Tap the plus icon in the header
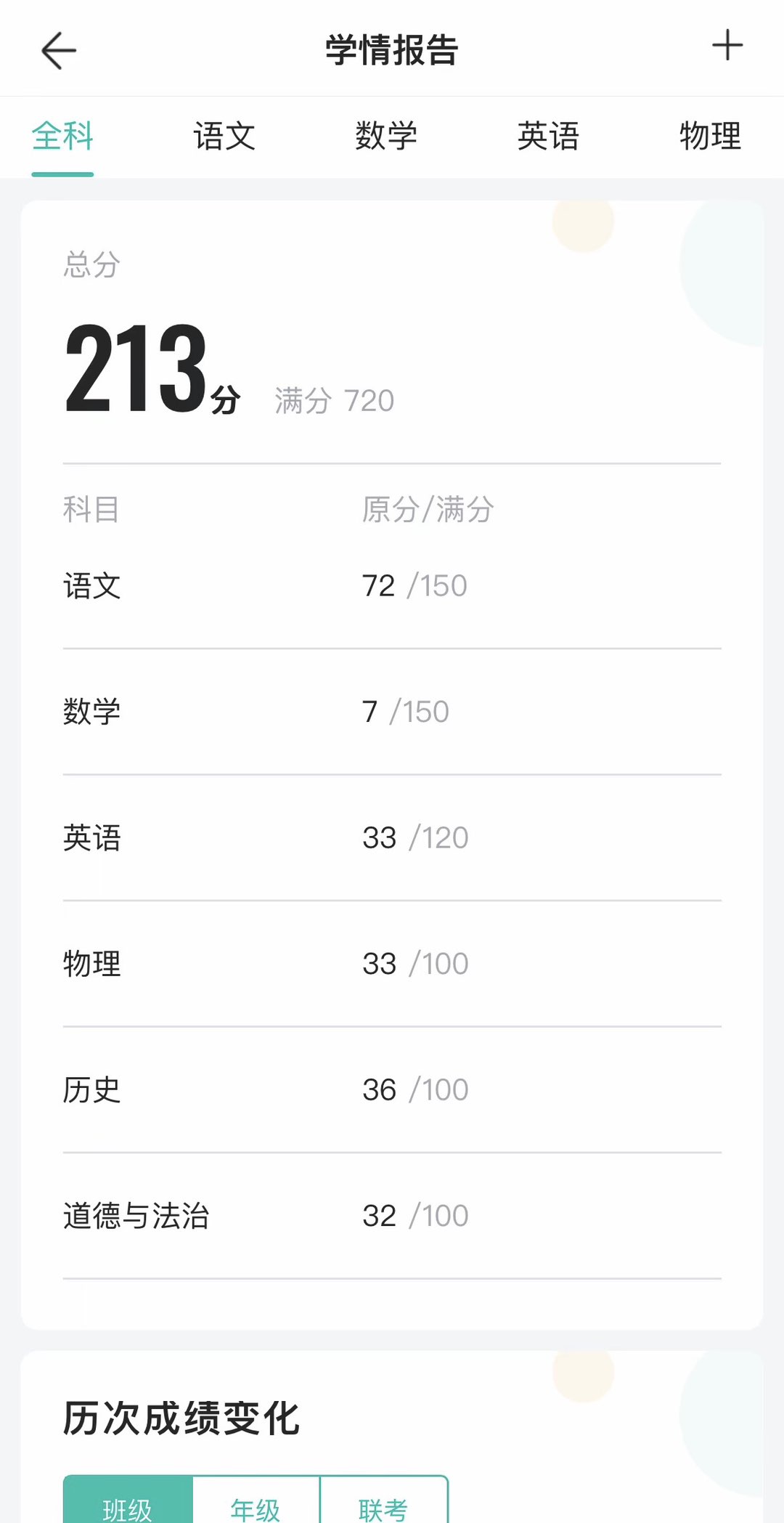This screenshot has width=784, height=1523. (x=727, y=46)
